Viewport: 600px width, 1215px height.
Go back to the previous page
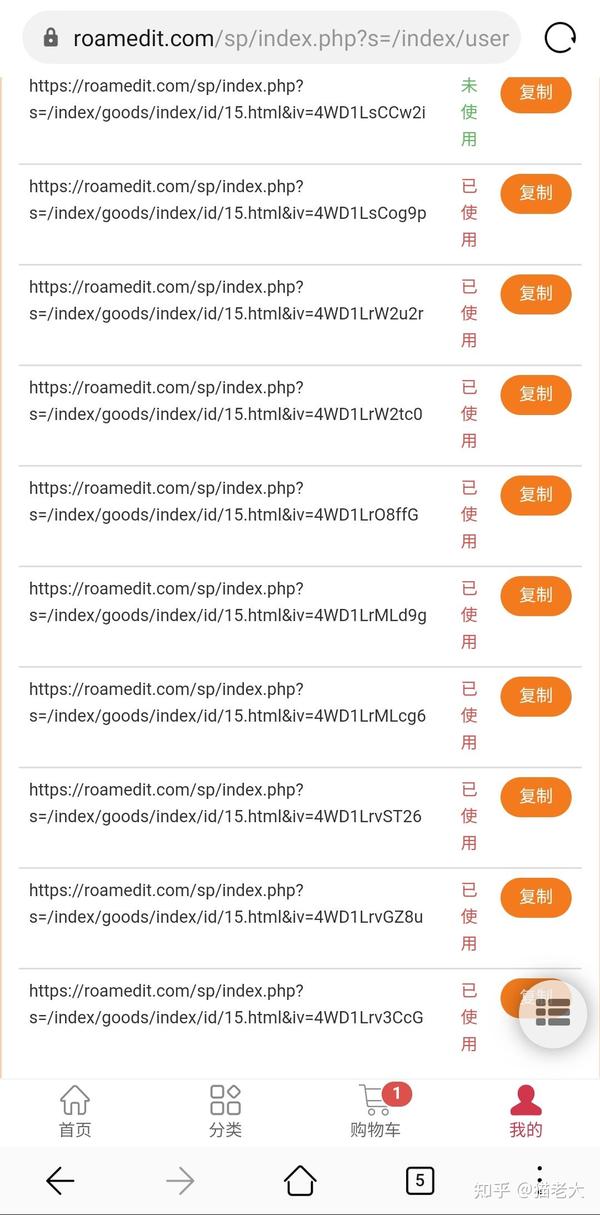point(60,1181)
